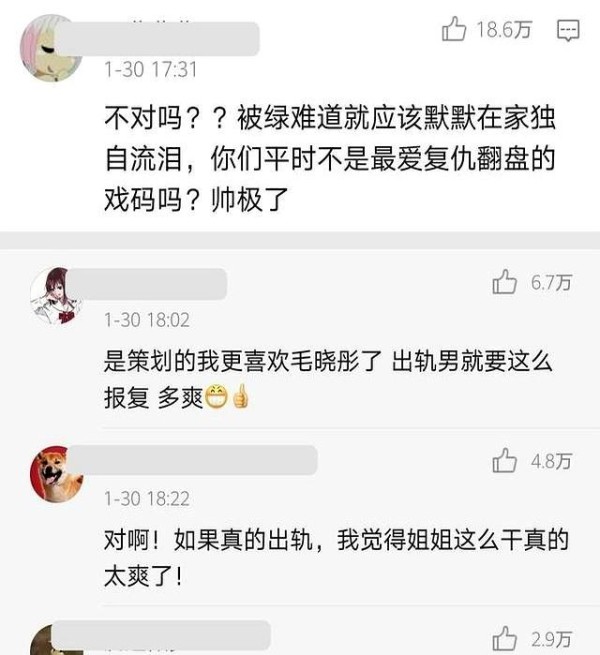Viewport: 600px width, 655px height.
Task: Open the dog avatar of the 18:22 commenter
Action: click(x=56, y=474)
